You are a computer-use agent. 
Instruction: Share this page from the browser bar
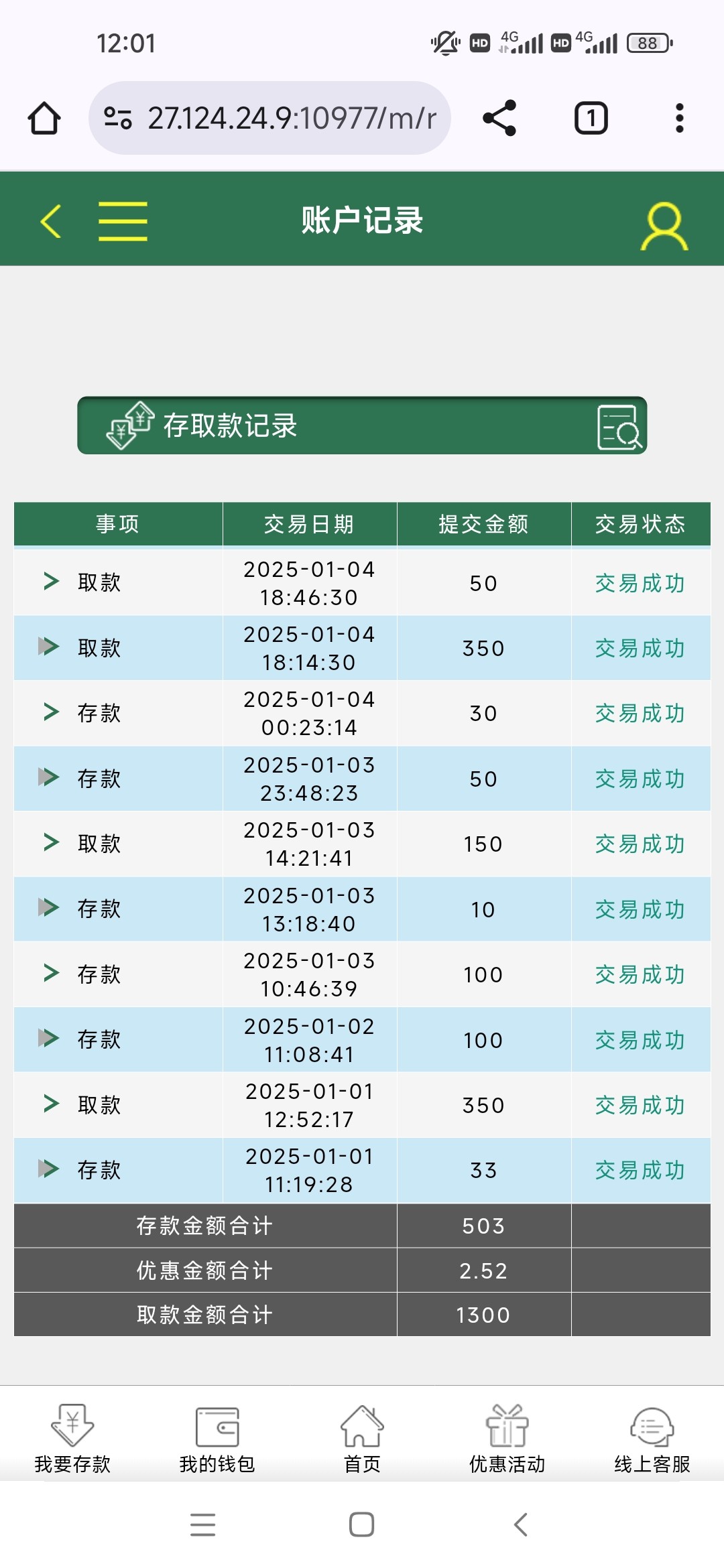point(500,118)
